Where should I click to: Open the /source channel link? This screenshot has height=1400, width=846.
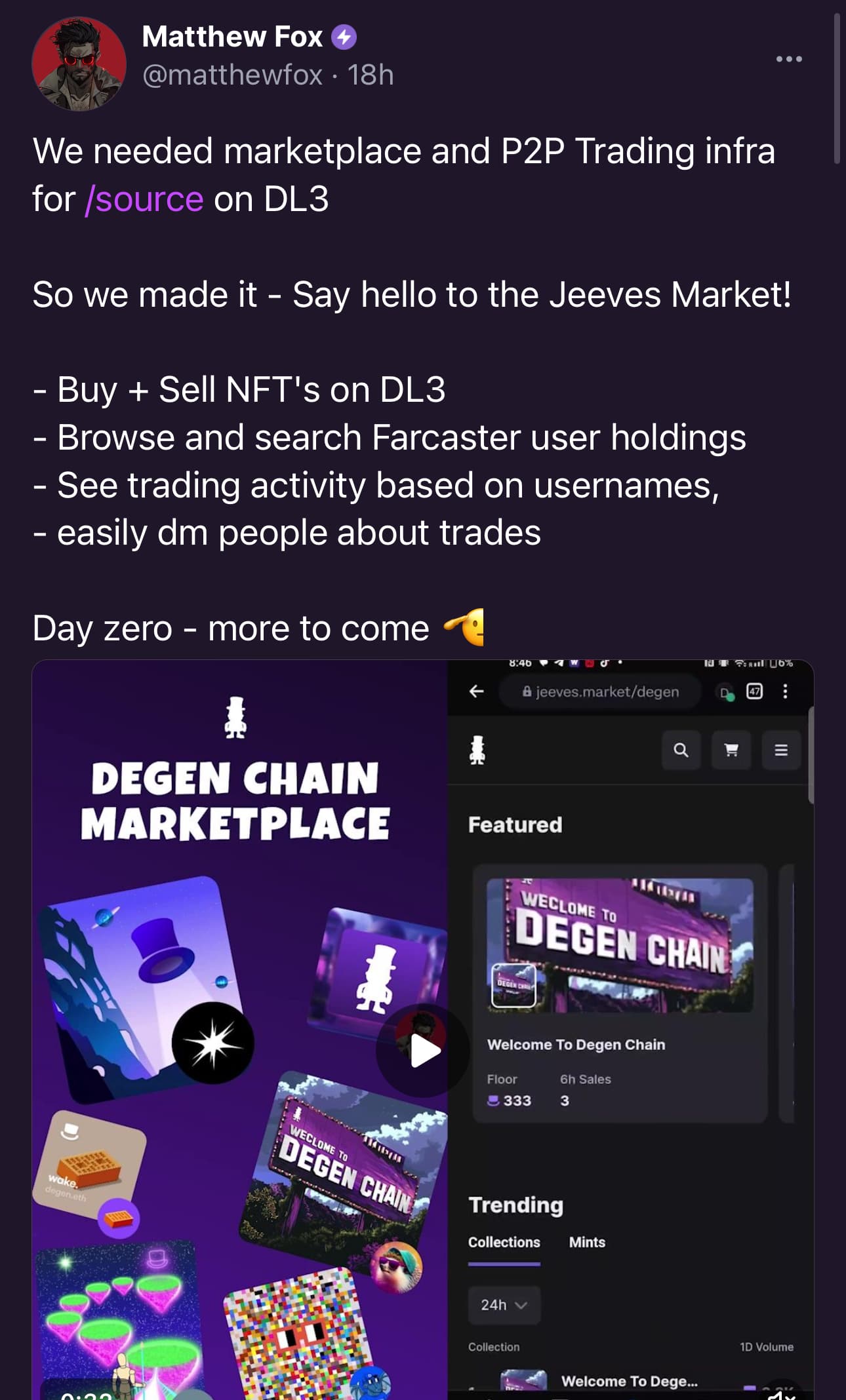click(144, 199)
